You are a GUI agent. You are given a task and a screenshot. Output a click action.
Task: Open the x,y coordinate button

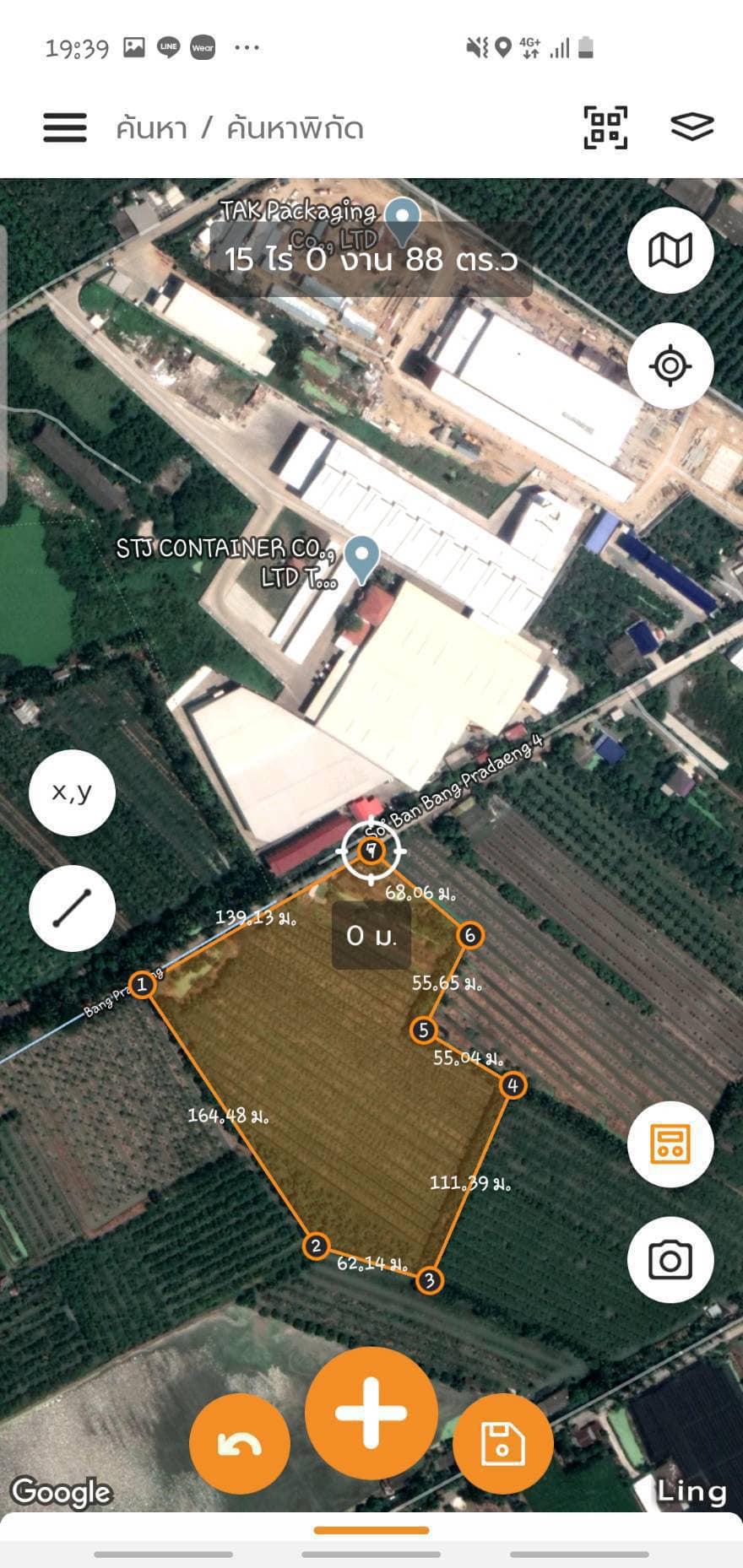click(72, 792)
